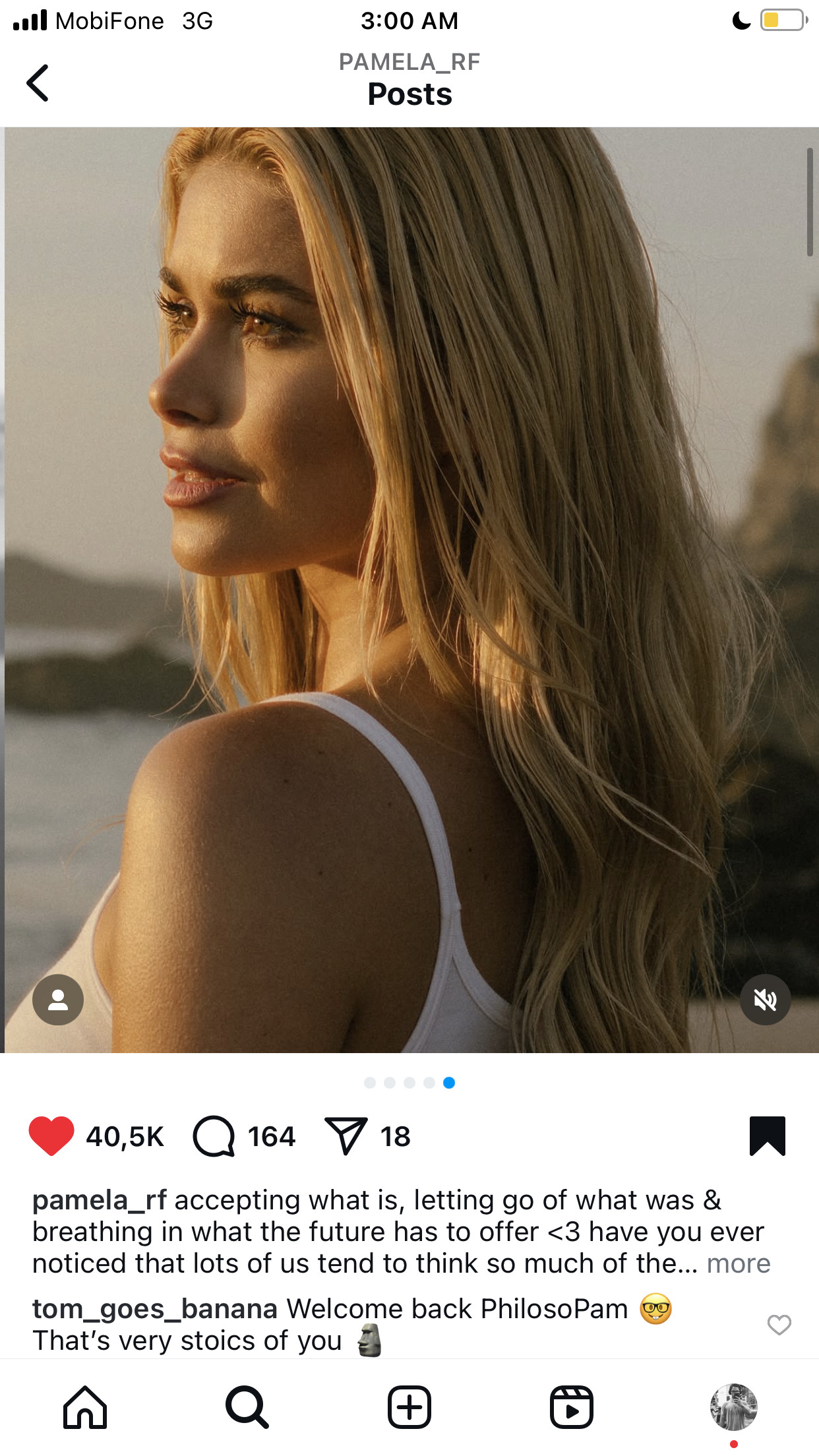Remove the bookmark from this post
Image resolution: width=819 pixels, height=1456 pixels.
[768, 1136]
